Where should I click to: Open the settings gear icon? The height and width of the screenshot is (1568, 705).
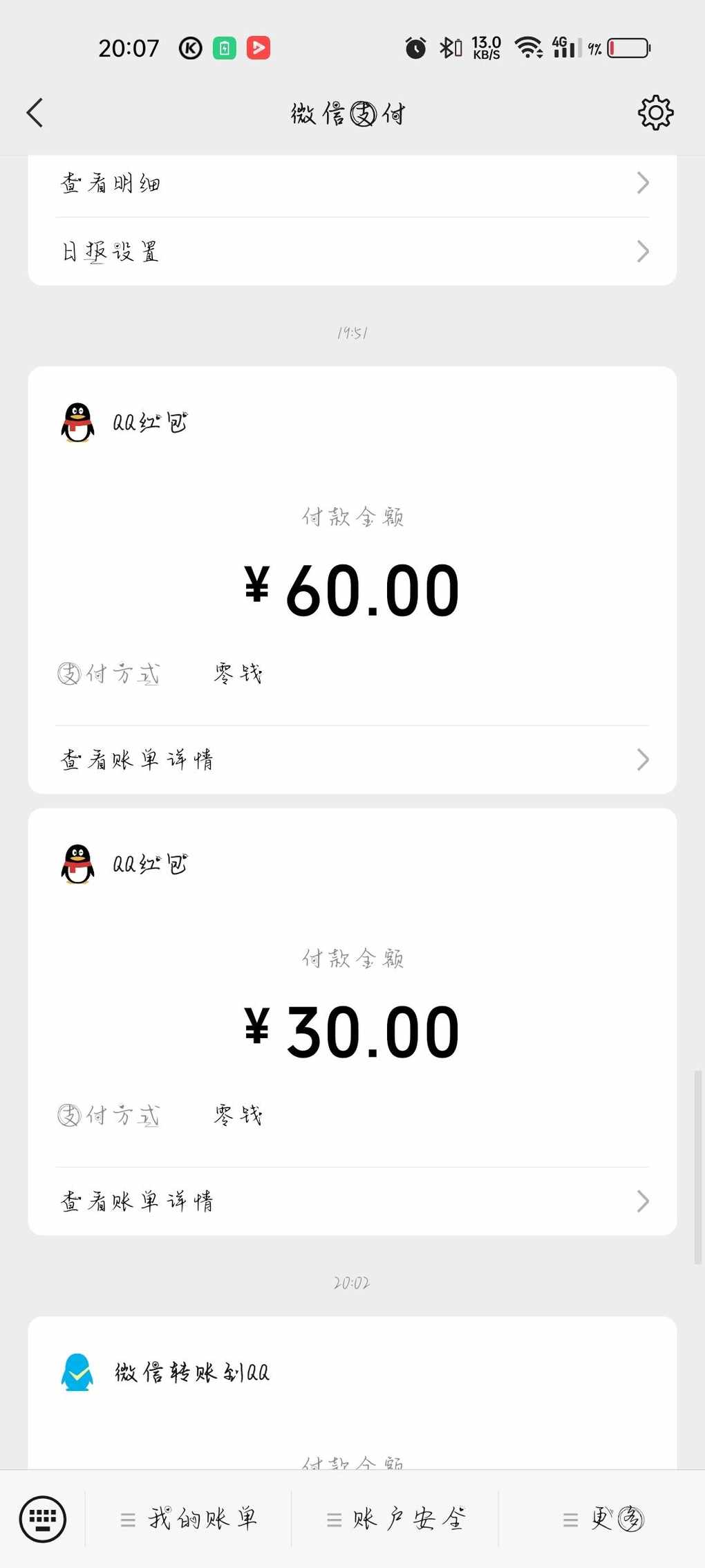[x=655, y=113]
